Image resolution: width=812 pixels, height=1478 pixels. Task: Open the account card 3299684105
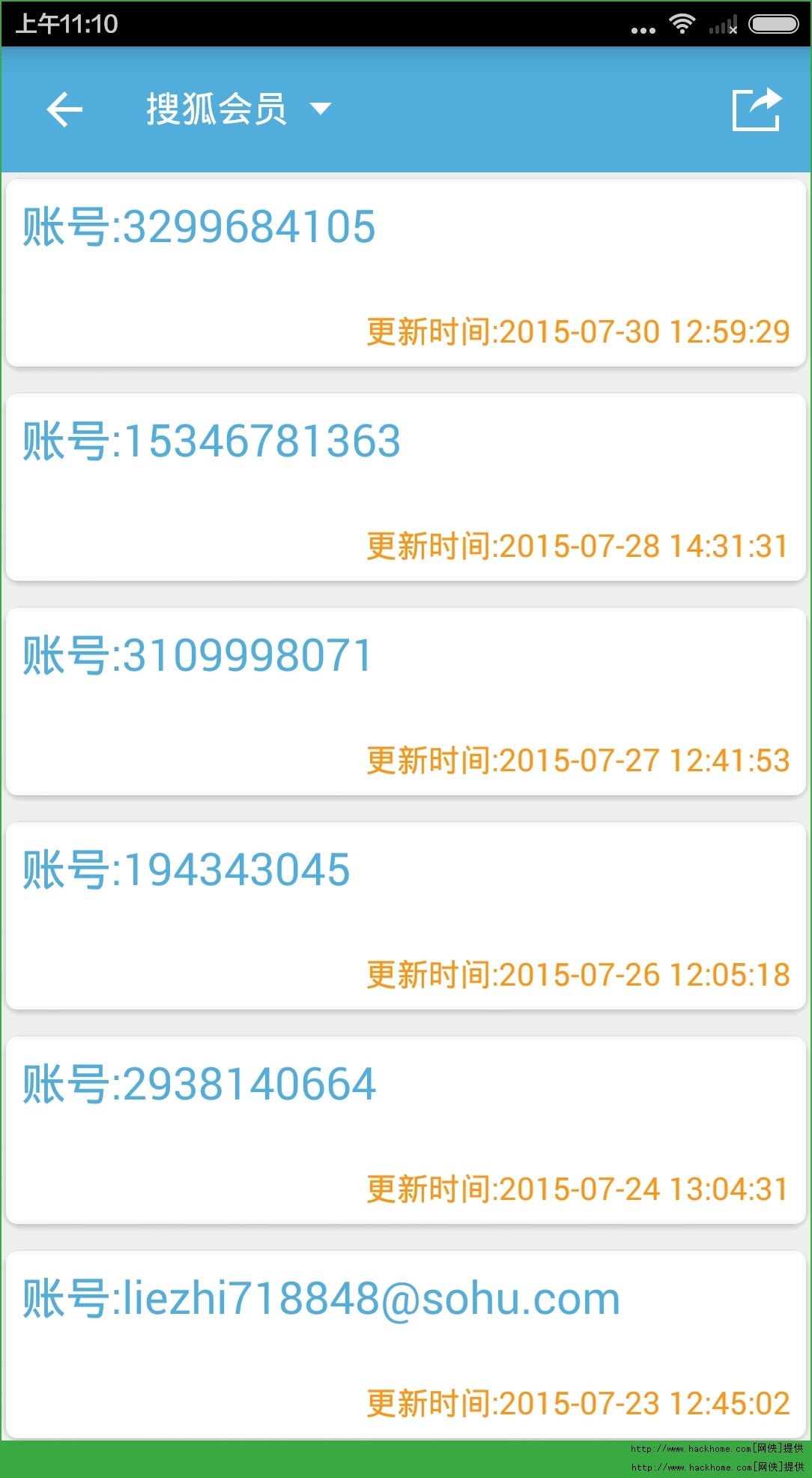coord(405,273)
